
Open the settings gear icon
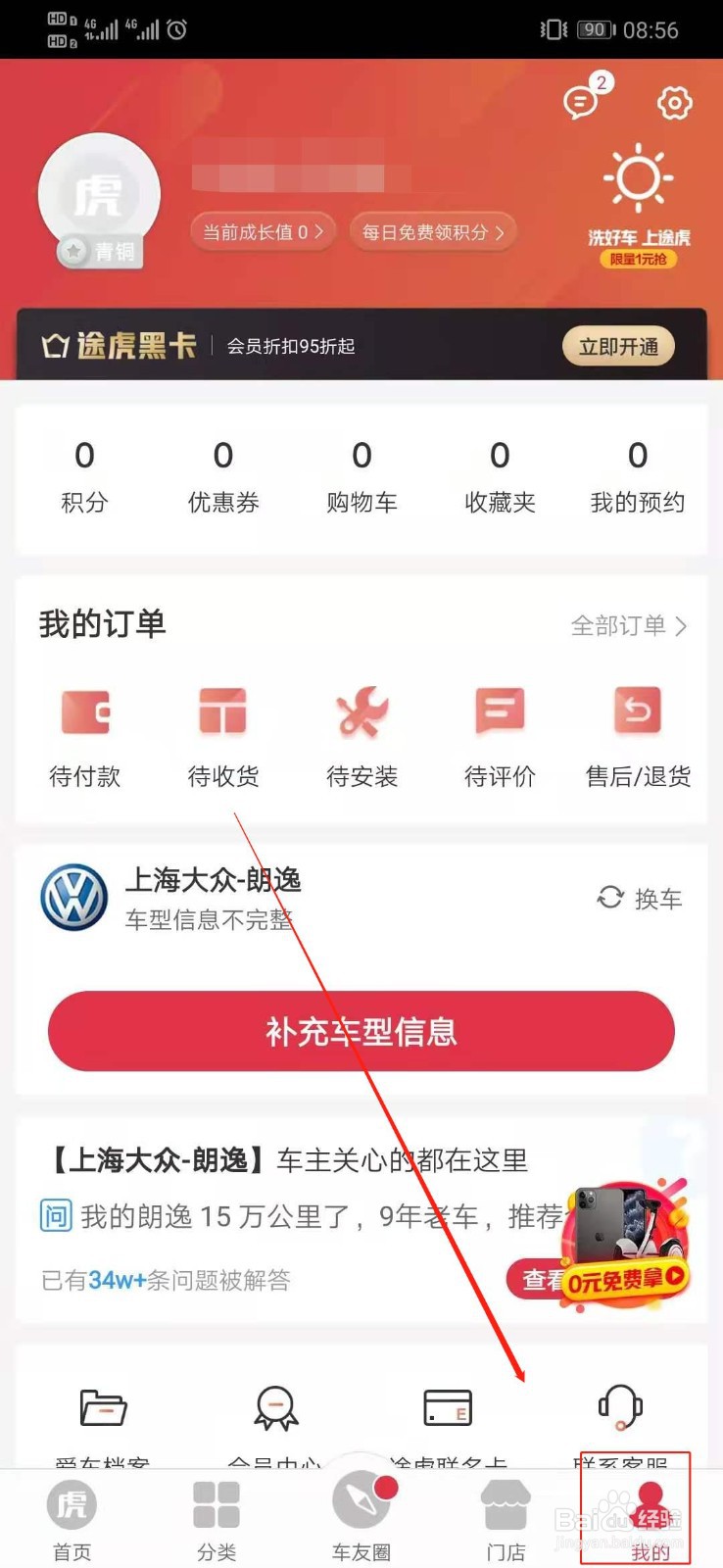click(674, 103)
